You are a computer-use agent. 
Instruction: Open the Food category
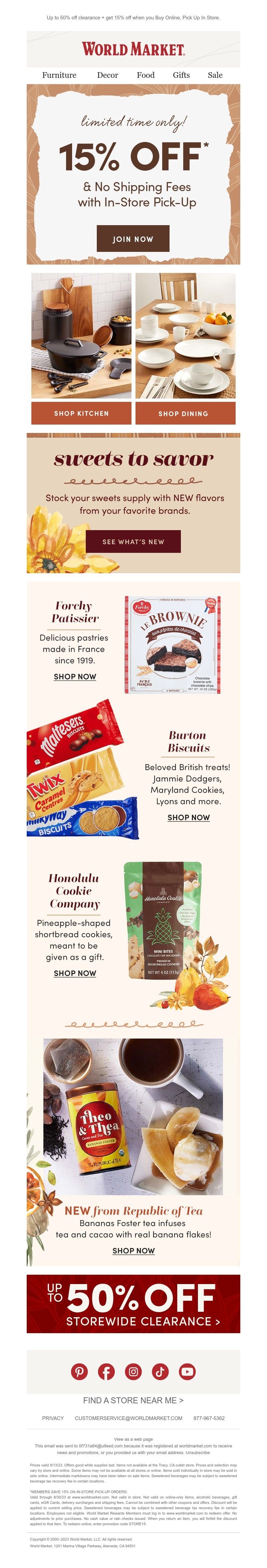tap(146, 75)
